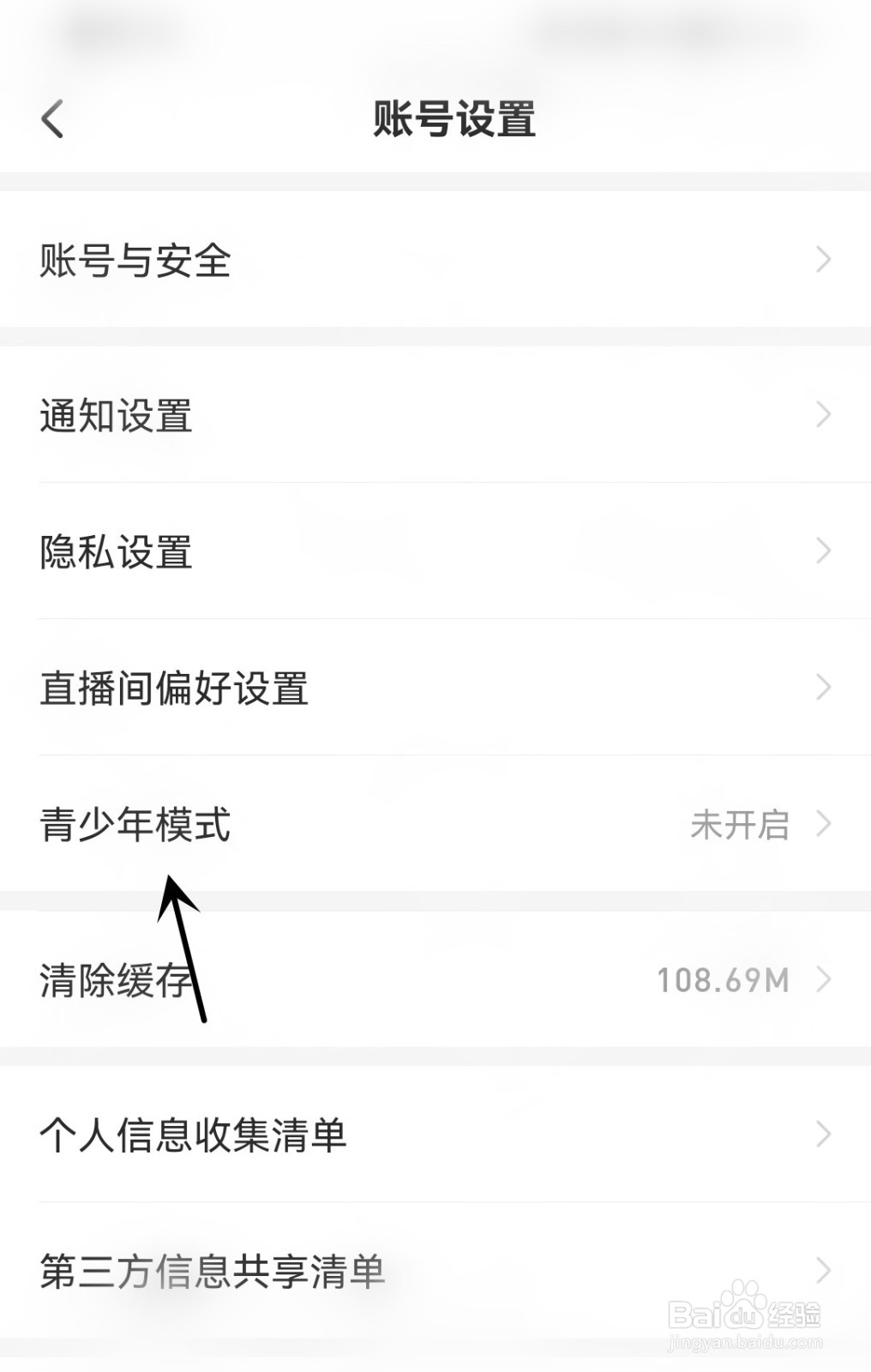
Task: Tap the arrow next to 直播间偏好设置
Action: click(x=823, y=686)
